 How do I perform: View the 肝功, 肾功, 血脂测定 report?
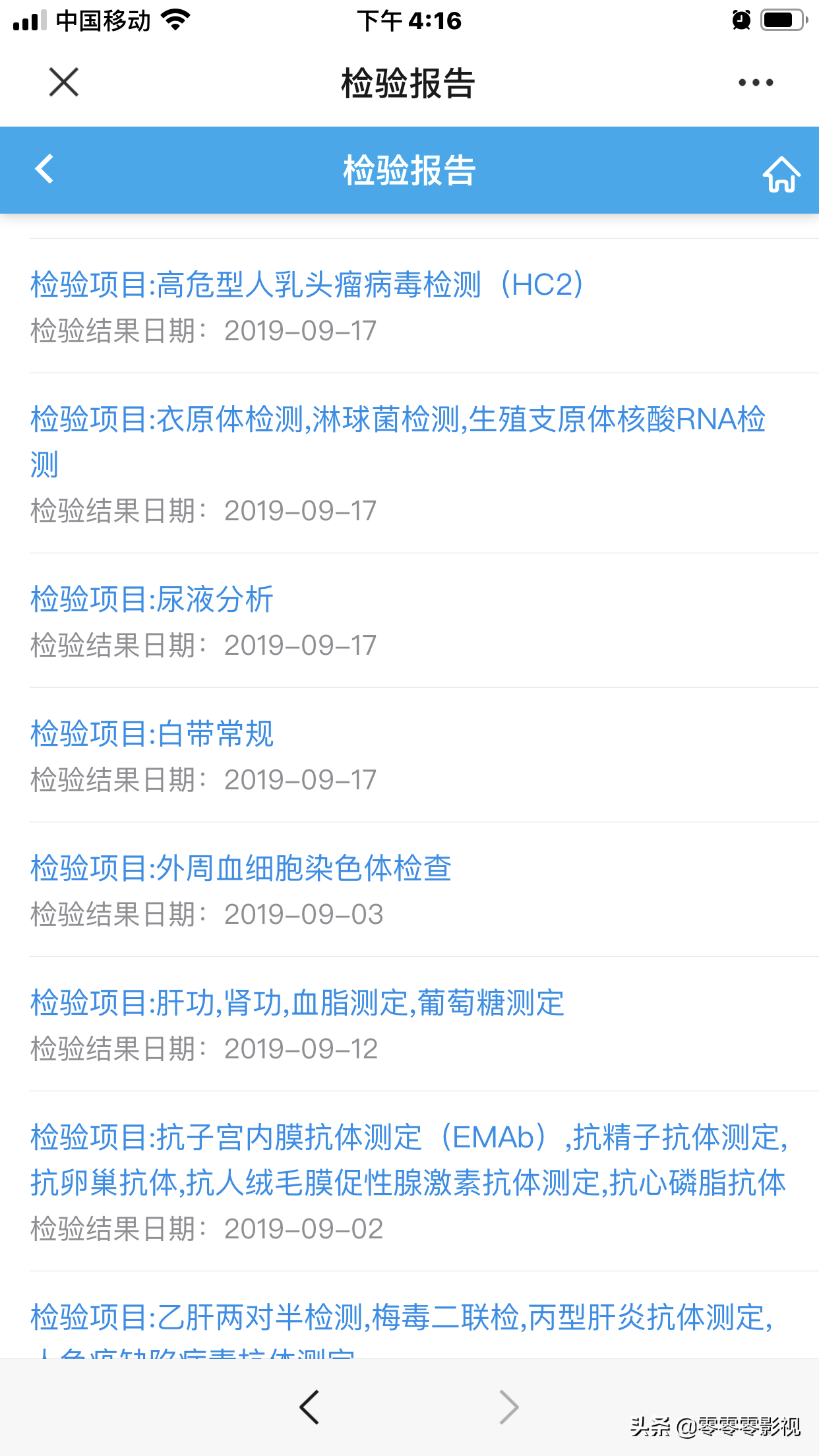pos(297,1003)
